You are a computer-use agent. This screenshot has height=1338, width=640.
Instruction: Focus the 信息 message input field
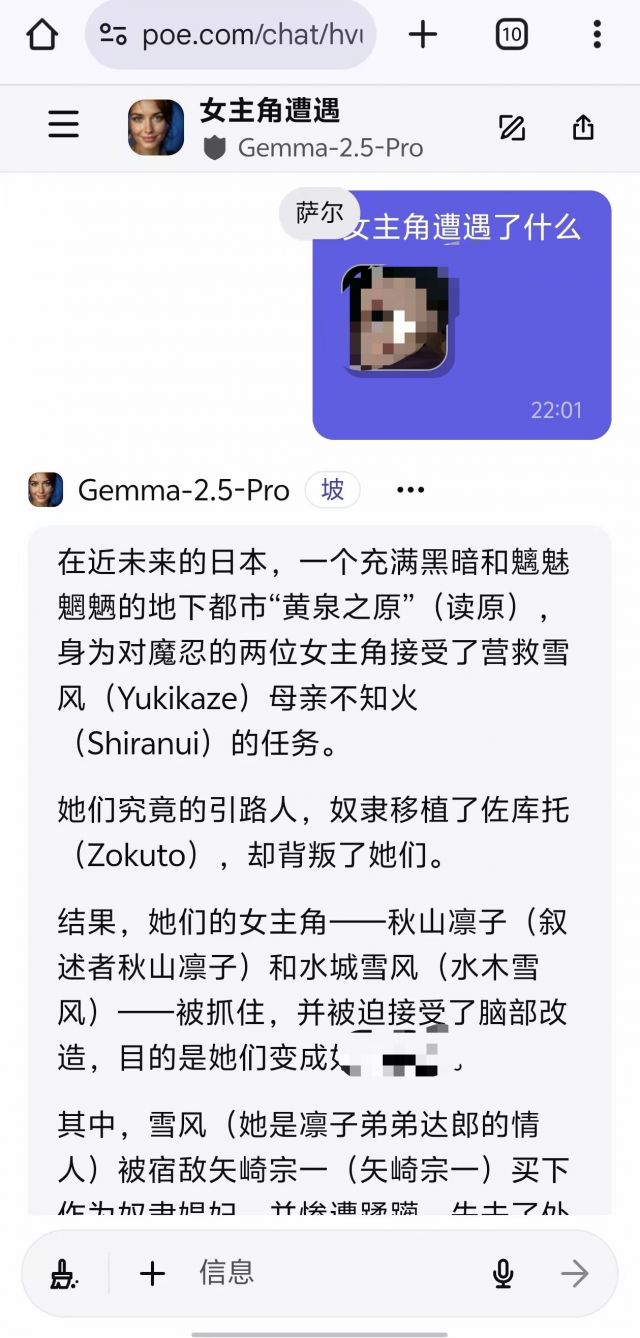click(x=330, y=1273)
